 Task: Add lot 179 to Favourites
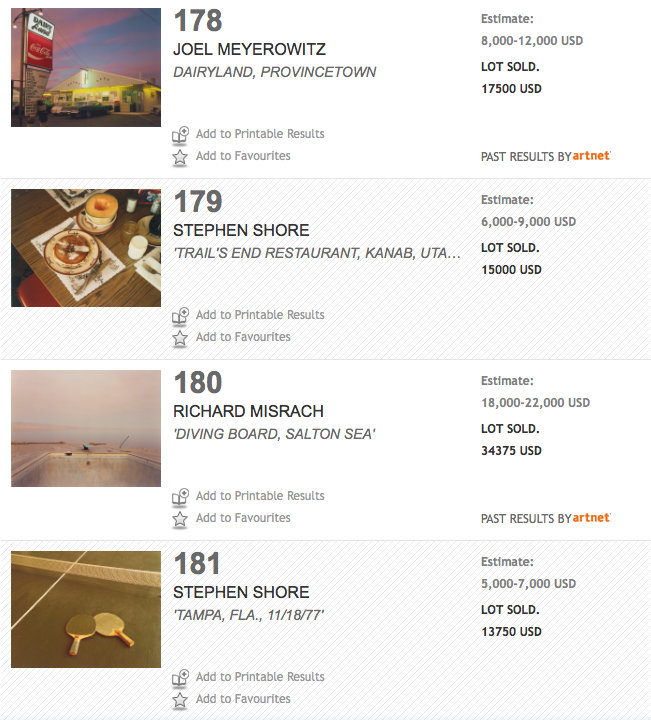pyautogui.click(x=243, y=337)
